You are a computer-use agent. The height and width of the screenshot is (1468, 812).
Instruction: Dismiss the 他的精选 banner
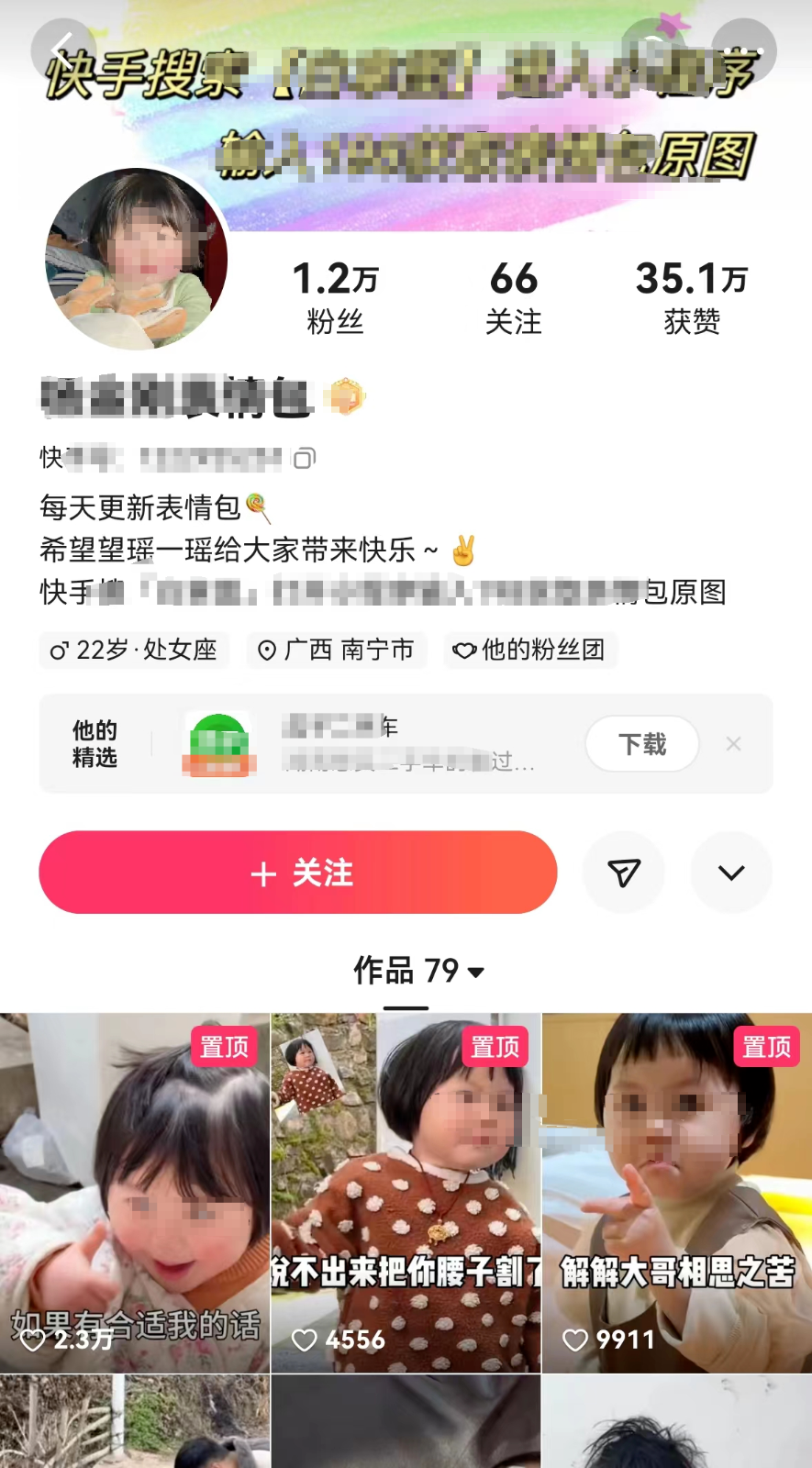pyautogui.click(x=733, y=744)
